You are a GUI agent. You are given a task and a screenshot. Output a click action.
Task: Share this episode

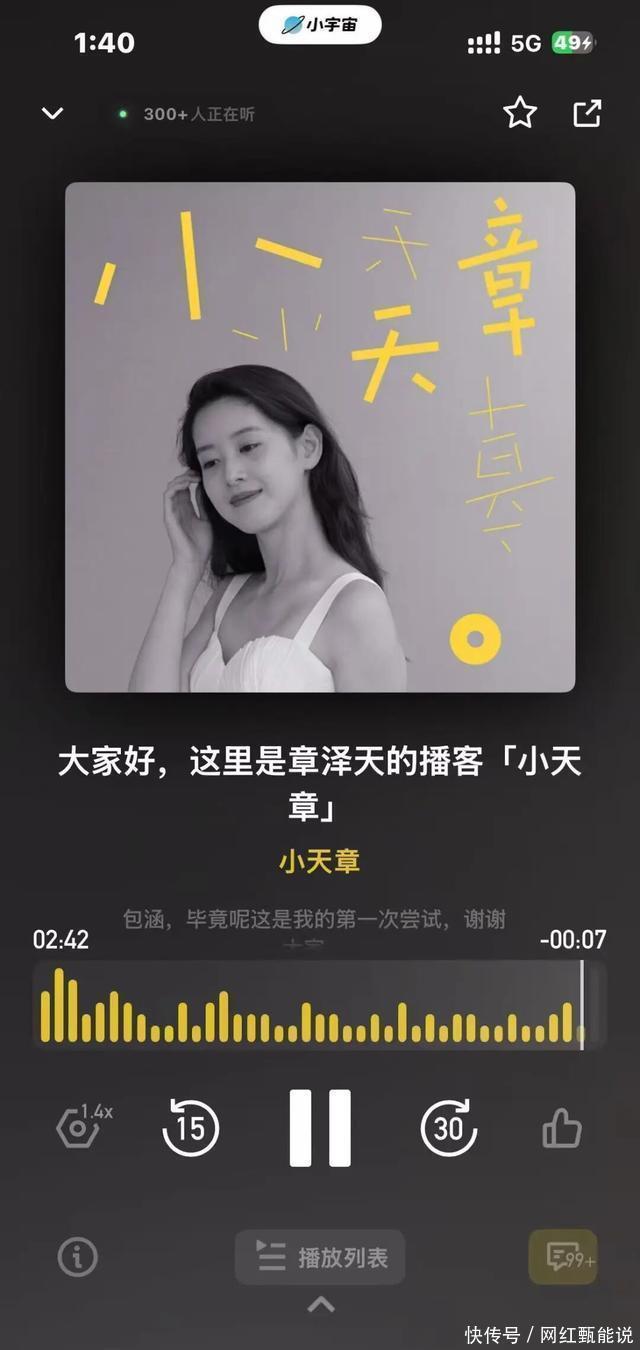[587, 113]
